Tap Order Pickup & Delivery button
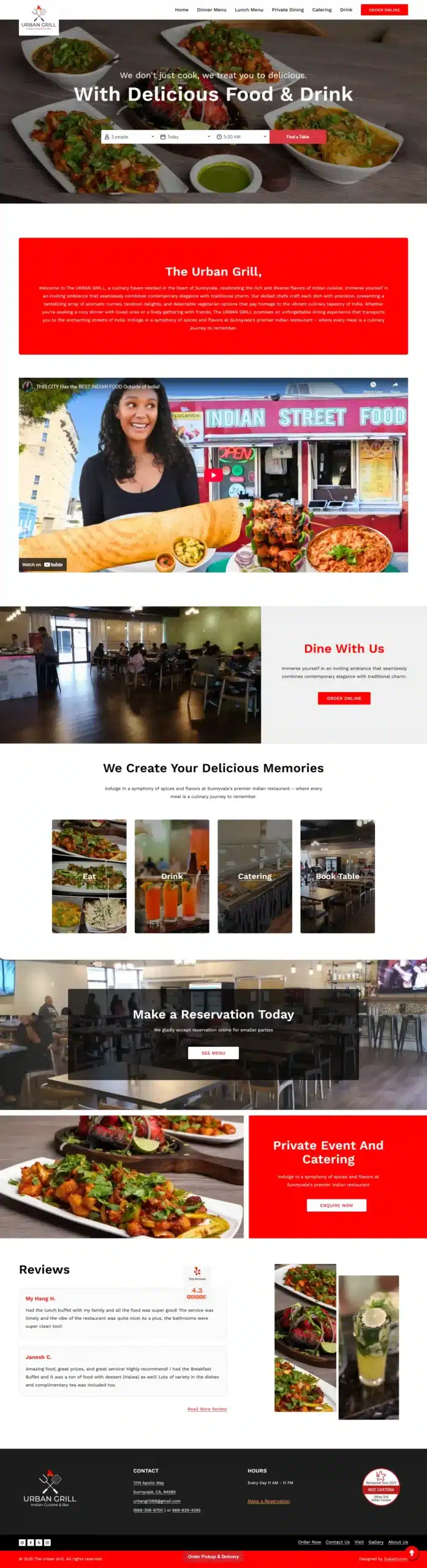This screenshot has height=1568, width=427. (213, 1556)
